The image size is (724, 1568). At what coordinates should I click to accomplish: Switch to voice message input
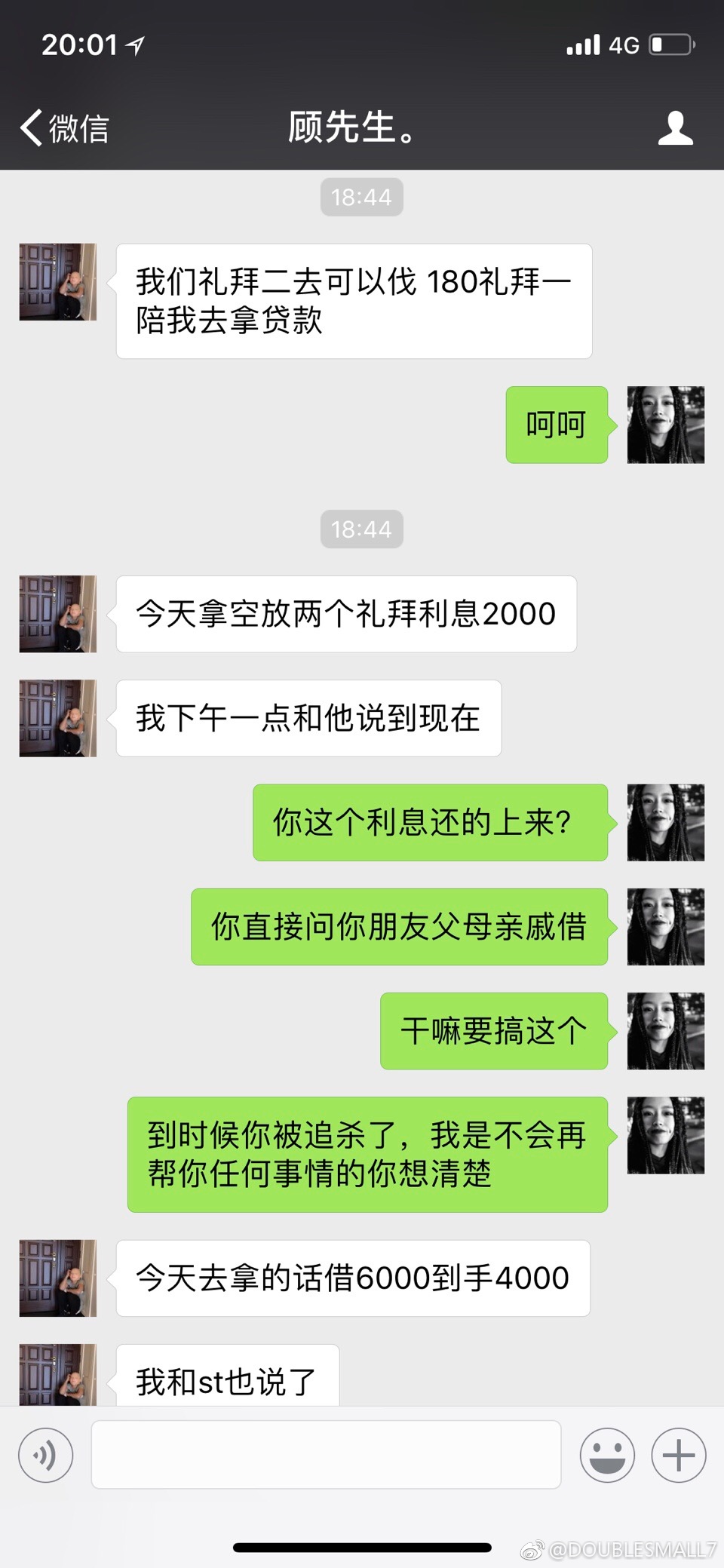(x=46, y=1455)
